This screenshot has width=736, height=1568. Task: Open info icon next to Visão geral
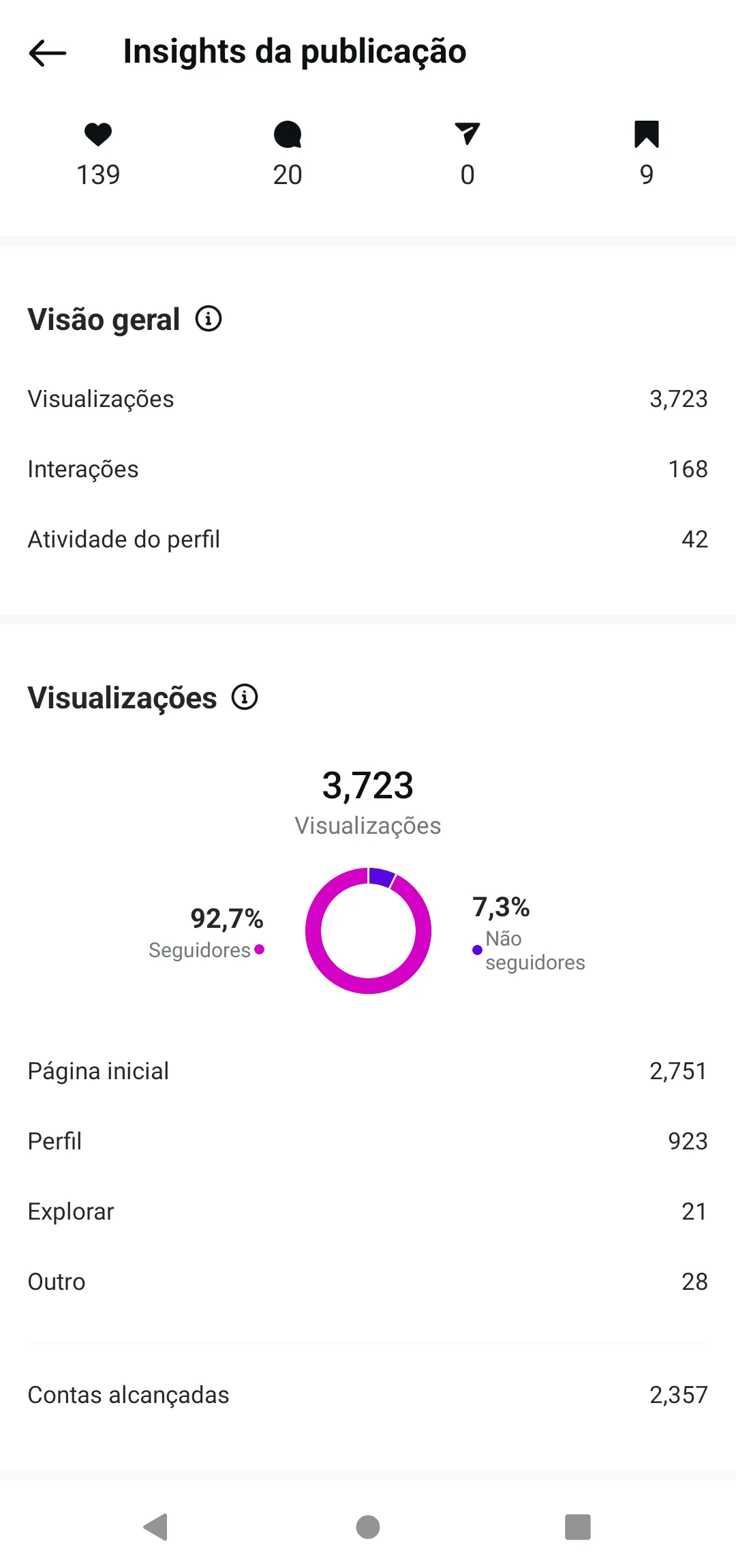coord(209,318)
